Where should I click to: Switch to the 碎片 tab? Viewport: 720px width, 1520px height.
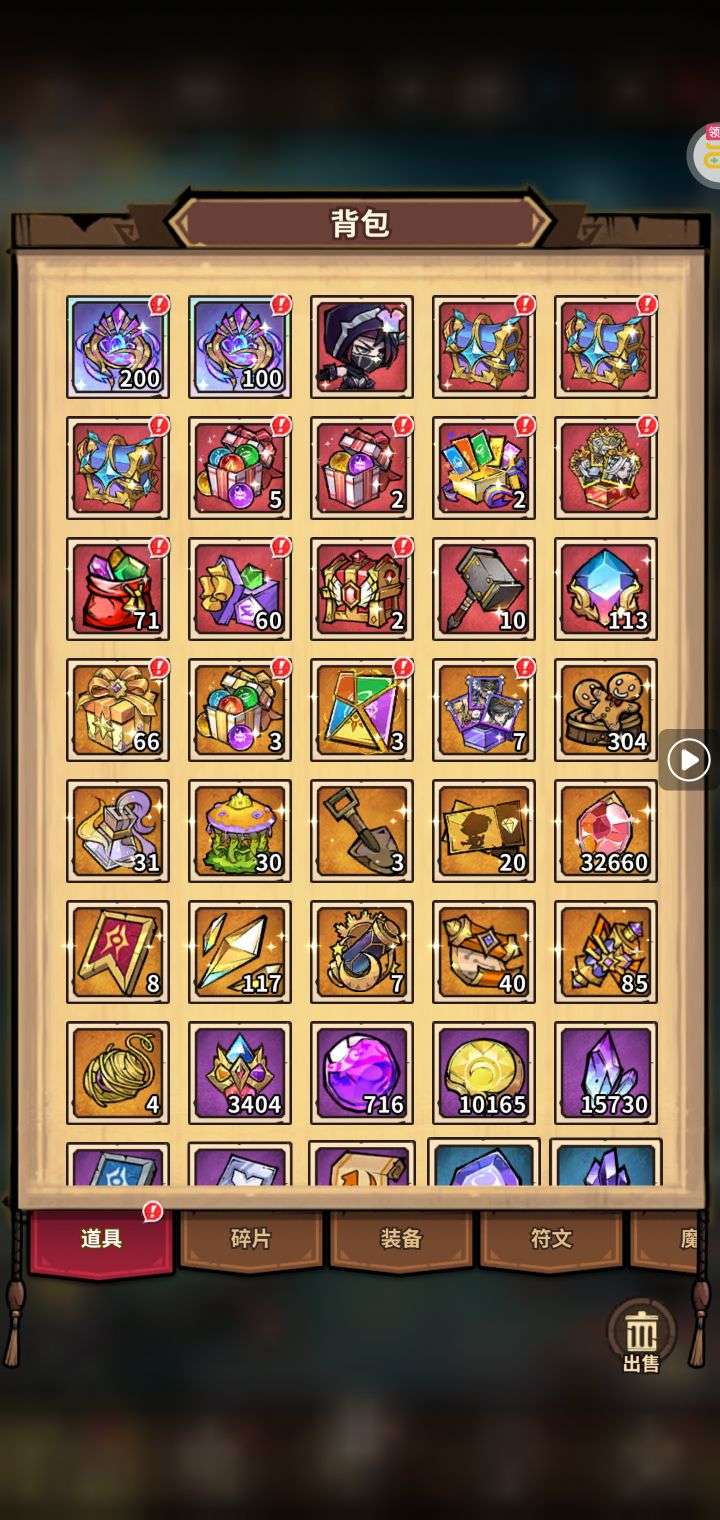250,1239
